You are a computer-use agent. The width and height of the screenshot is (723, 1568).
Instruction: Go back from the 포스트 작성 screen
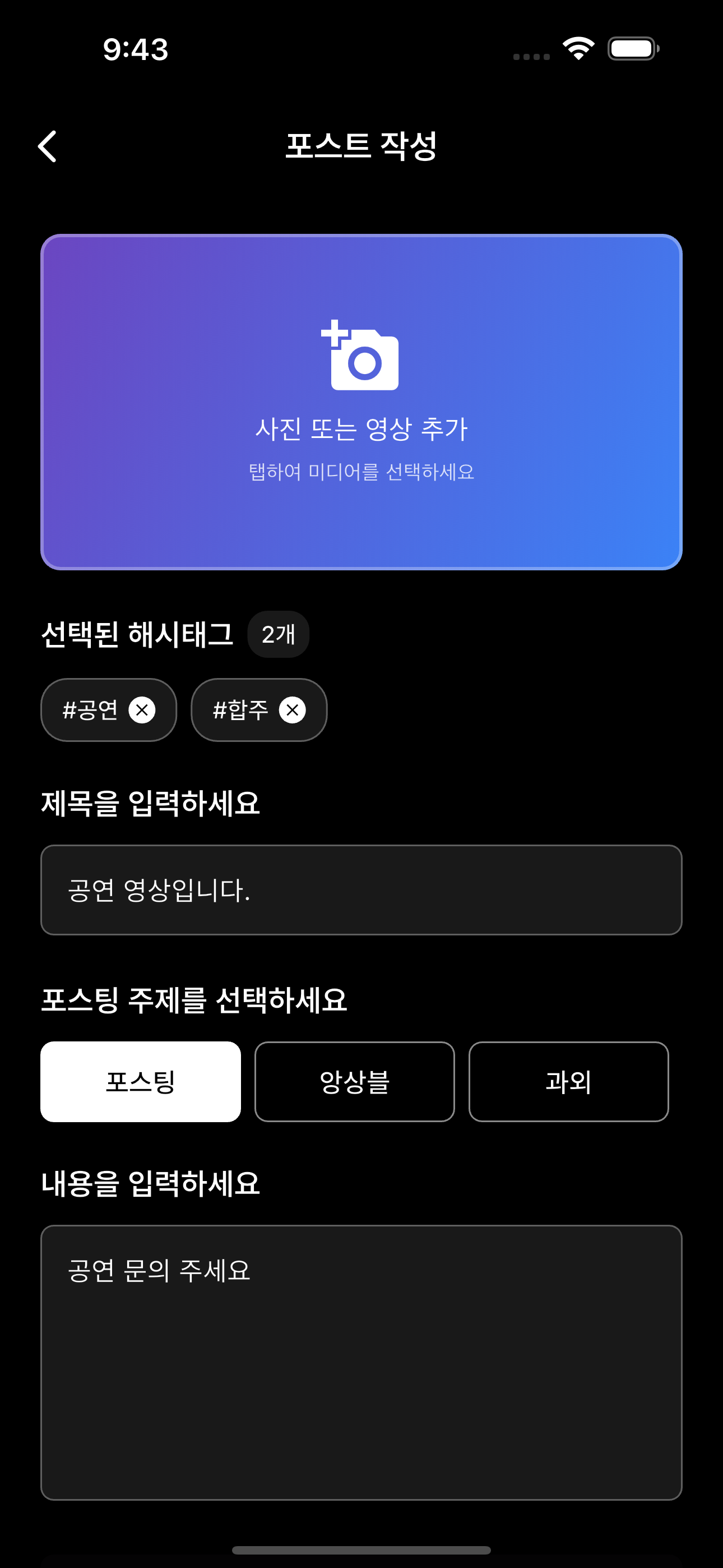(x=48, y=146)
